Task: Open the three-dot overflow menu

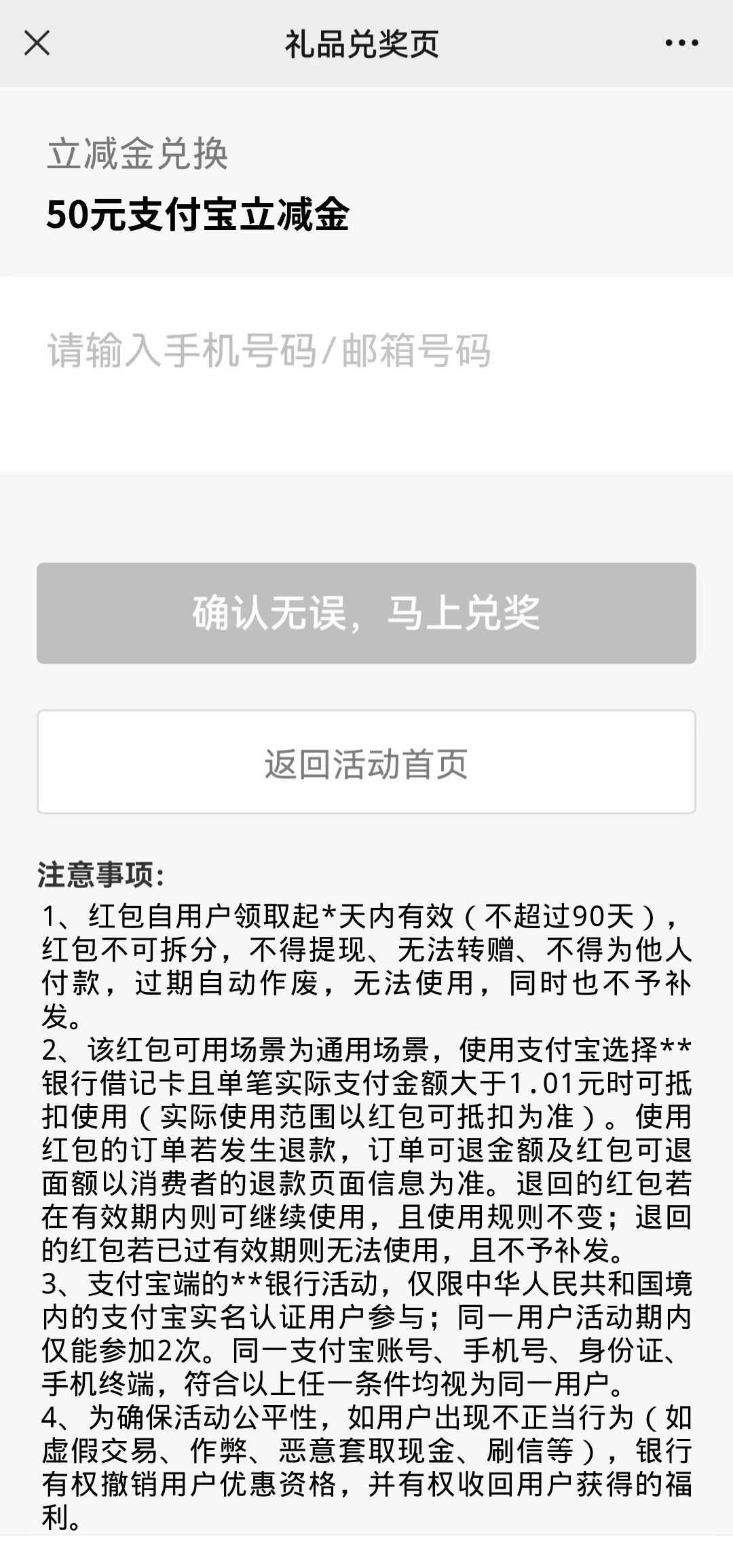Action: [x=681, y=43]
